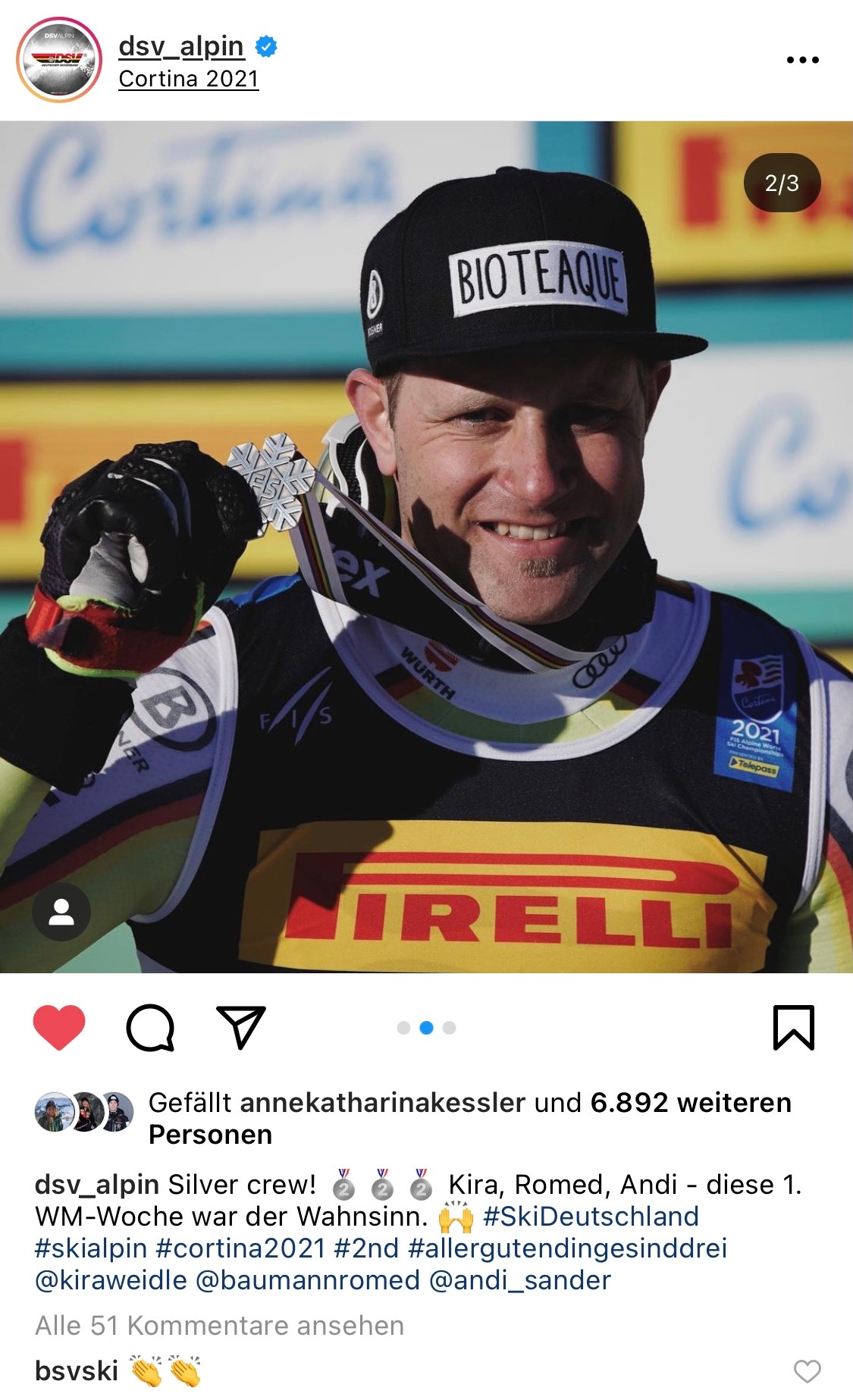This screenshot has width=853, height=1400.
Task: View all 51 comments
Action: point(219,1326)
